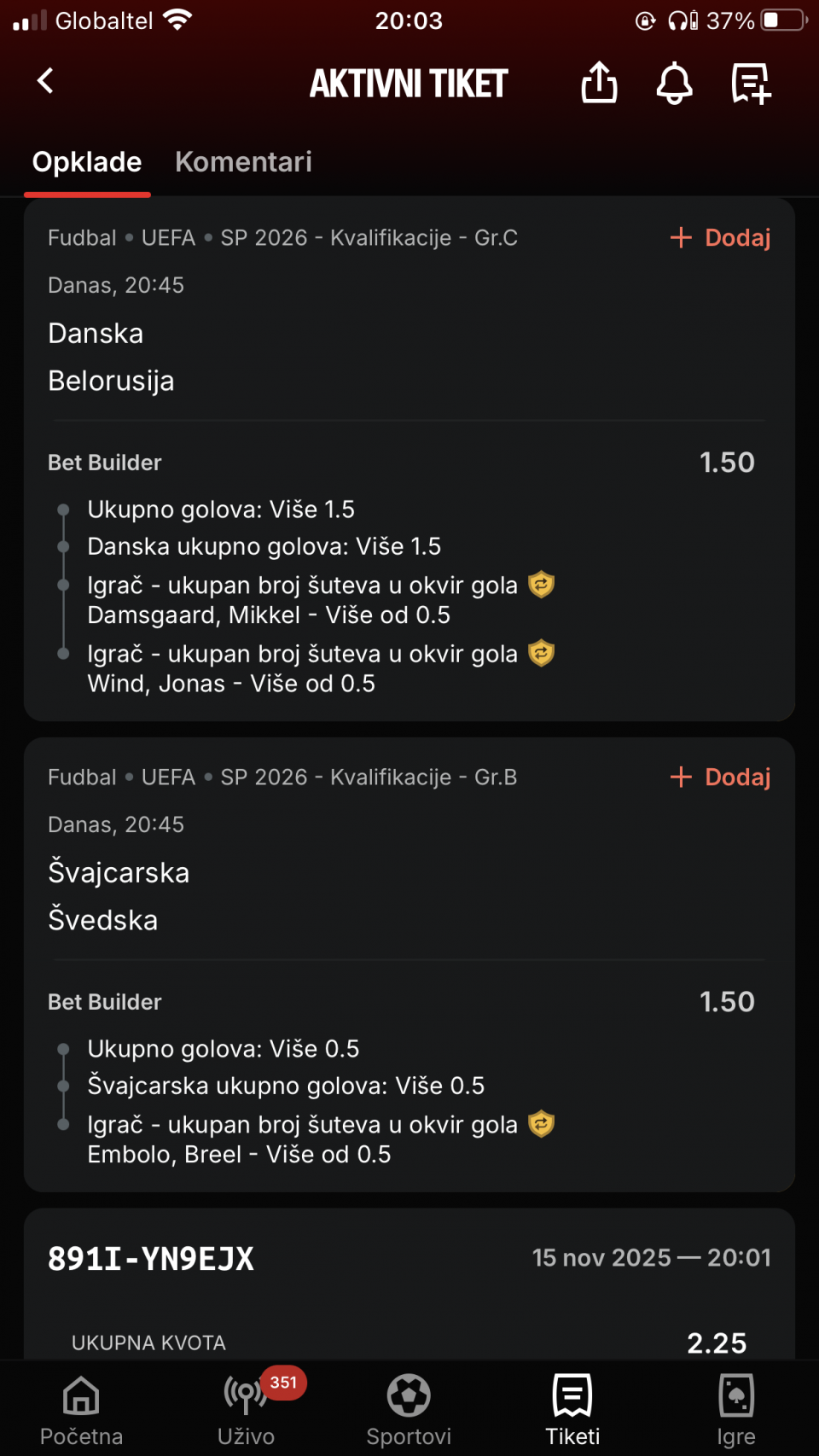Viewport: 819px width, 1456px height.
Task: Switch to the Komentari tab
Action: pyautogui.click(x=243, y=162)
